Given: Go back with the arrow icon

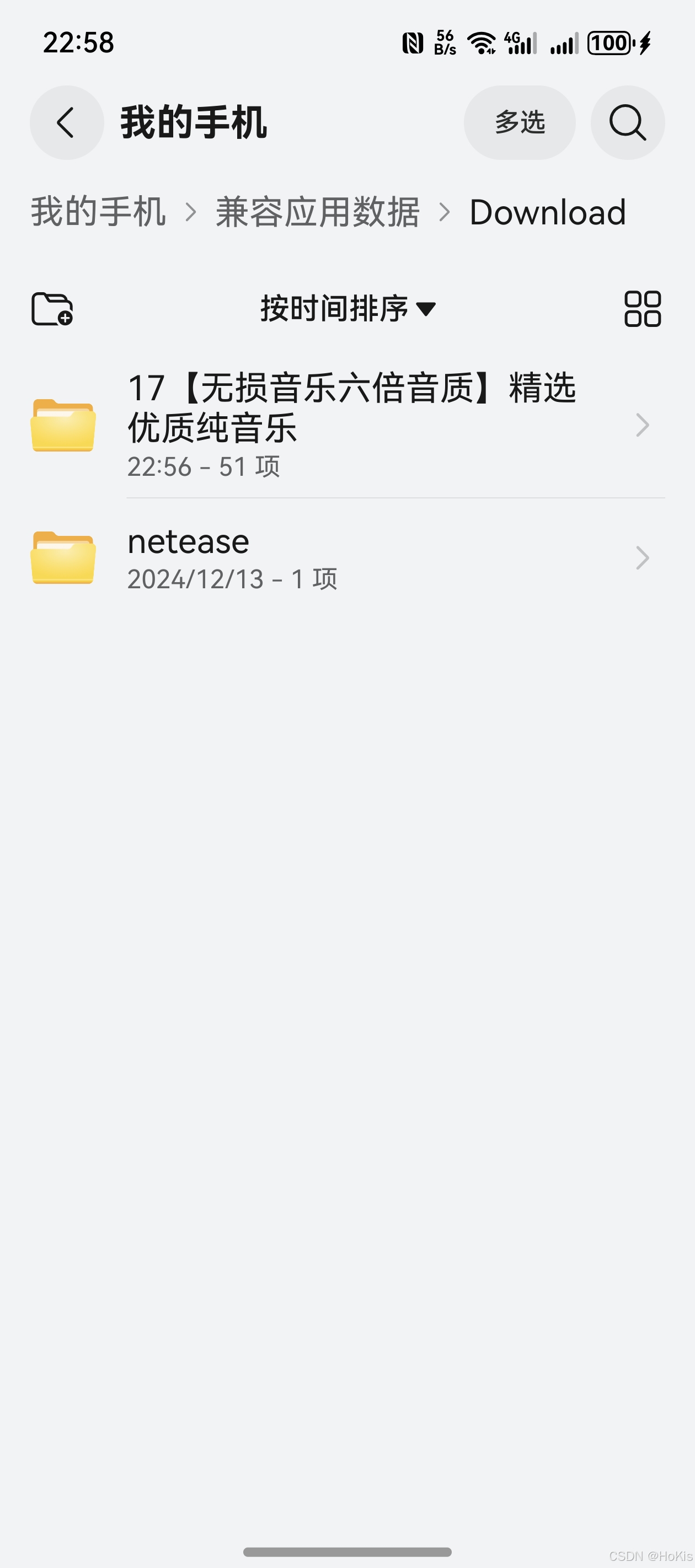Looking at the screenshot, I should tap(66, 122).
